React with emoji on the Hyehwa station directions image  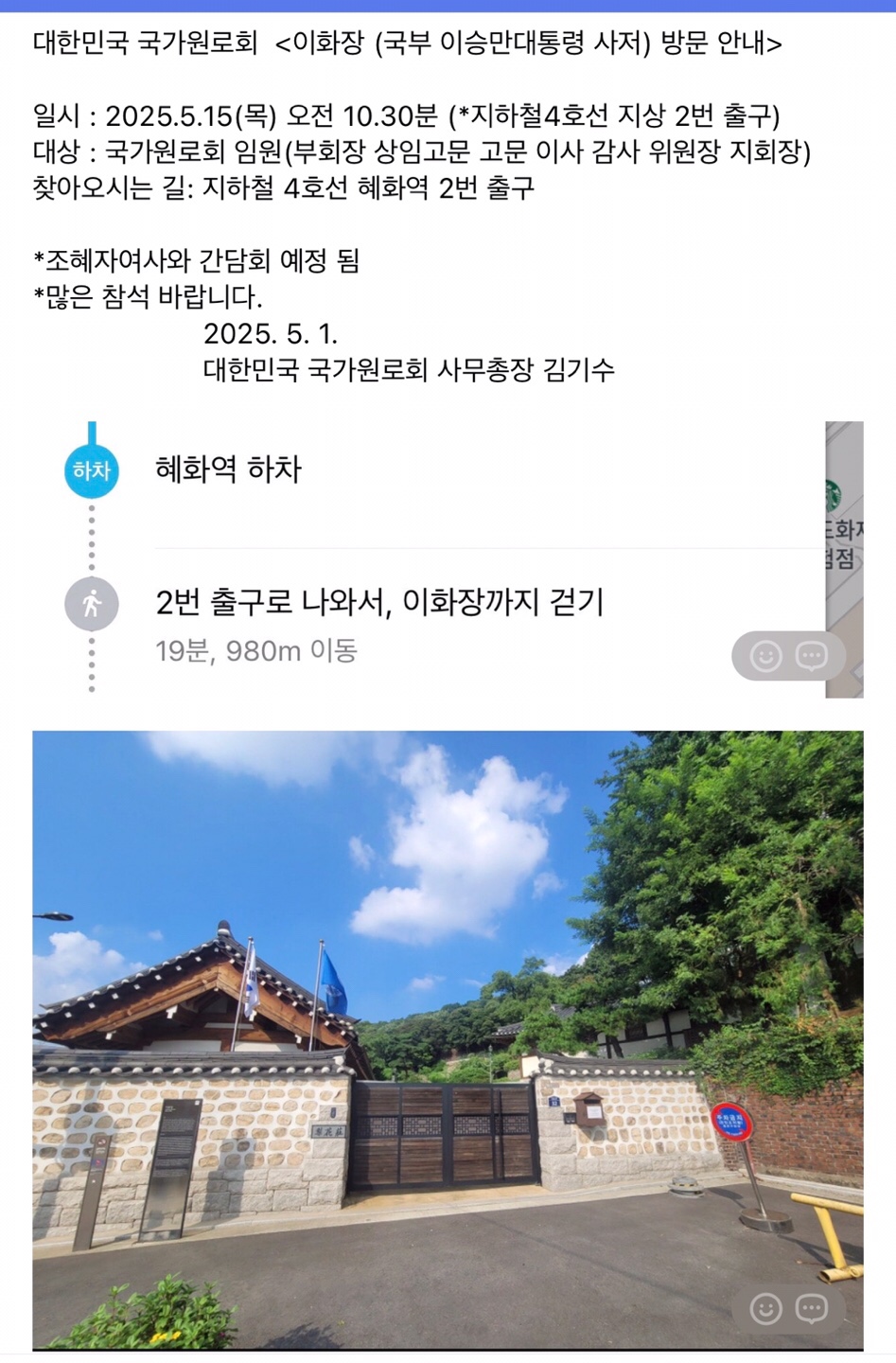(765, 656)
